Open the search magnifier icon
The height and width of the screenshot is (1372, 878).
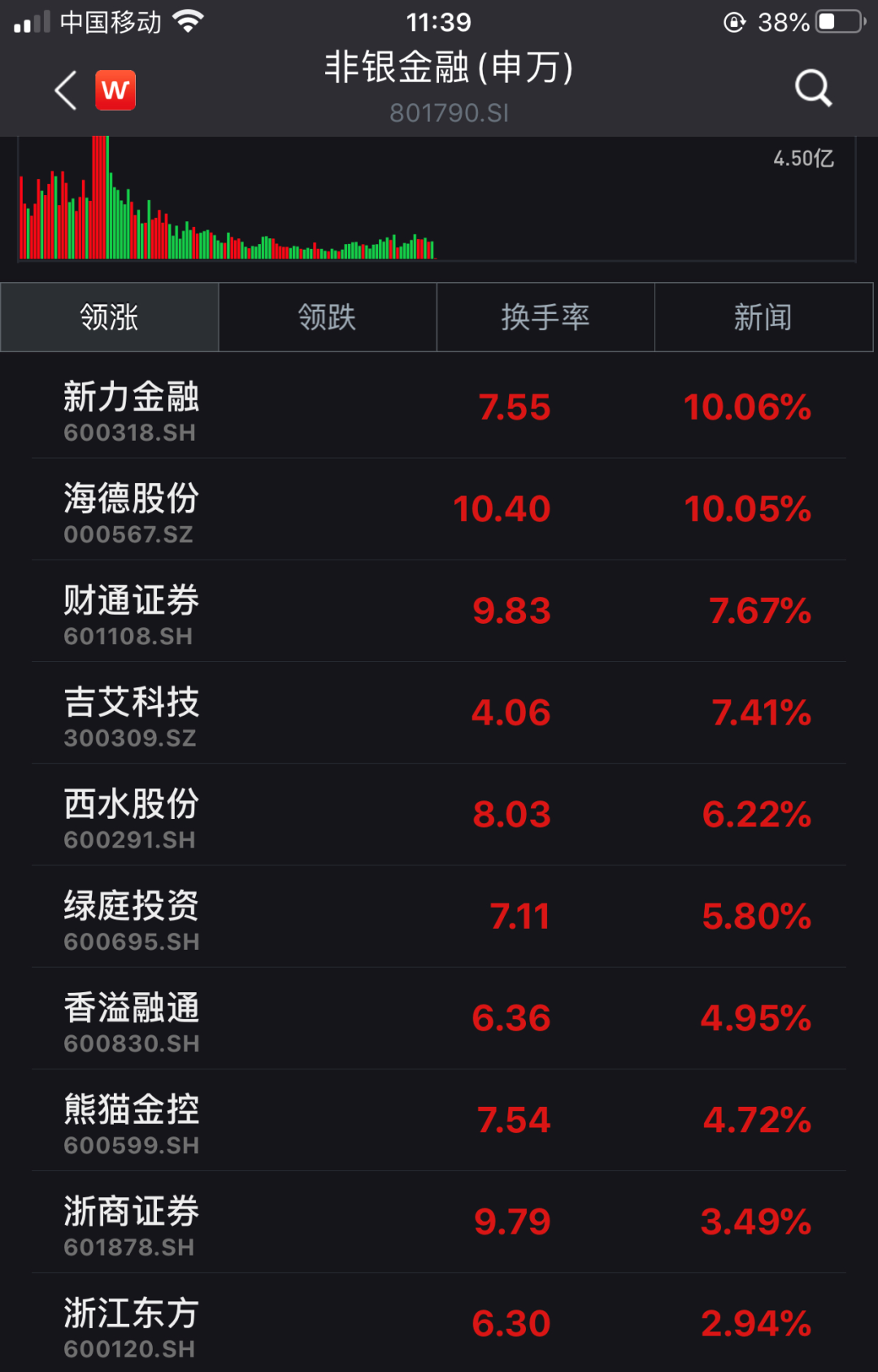click(x=813, y=88)
